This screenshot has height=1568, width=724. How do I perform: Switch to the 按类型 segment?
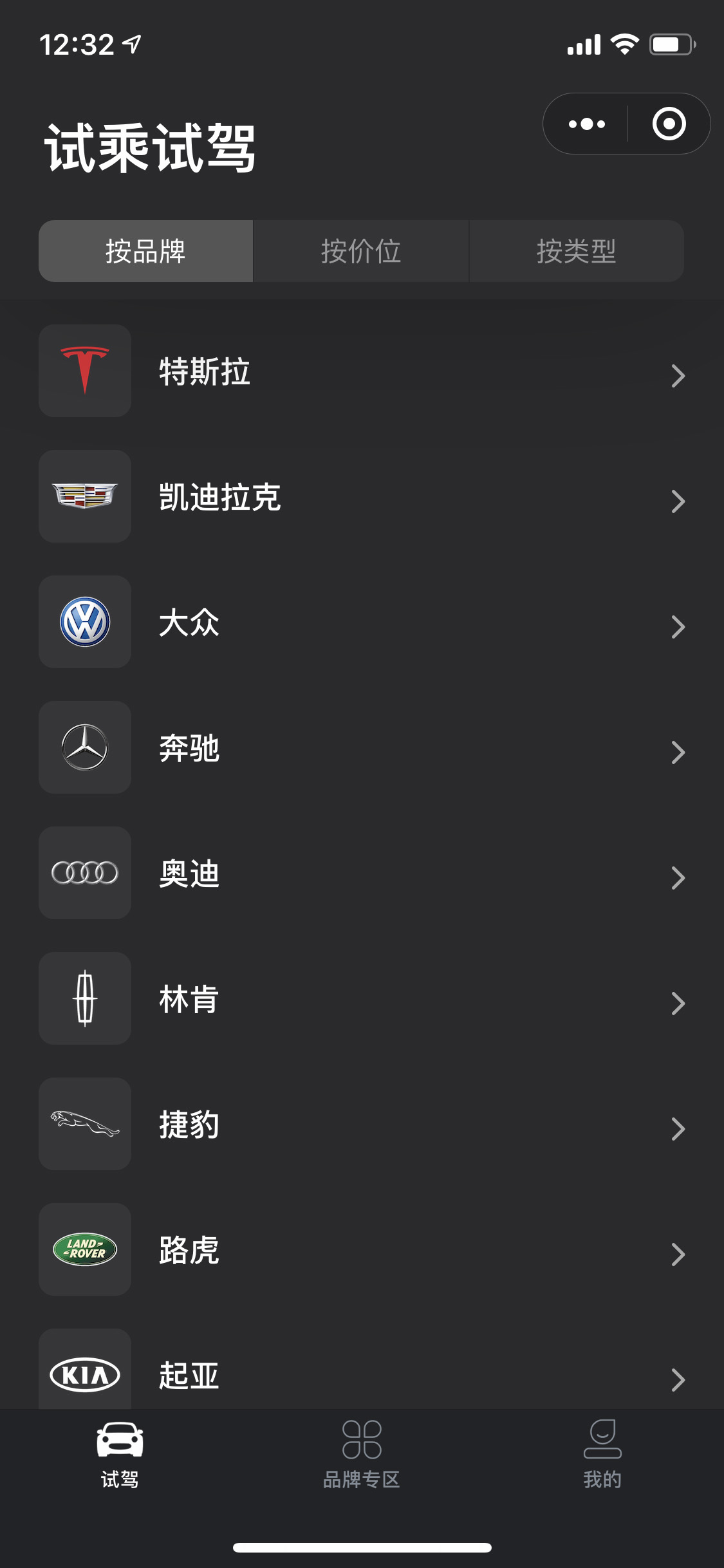pyautogui.click(x=577, y=251)
